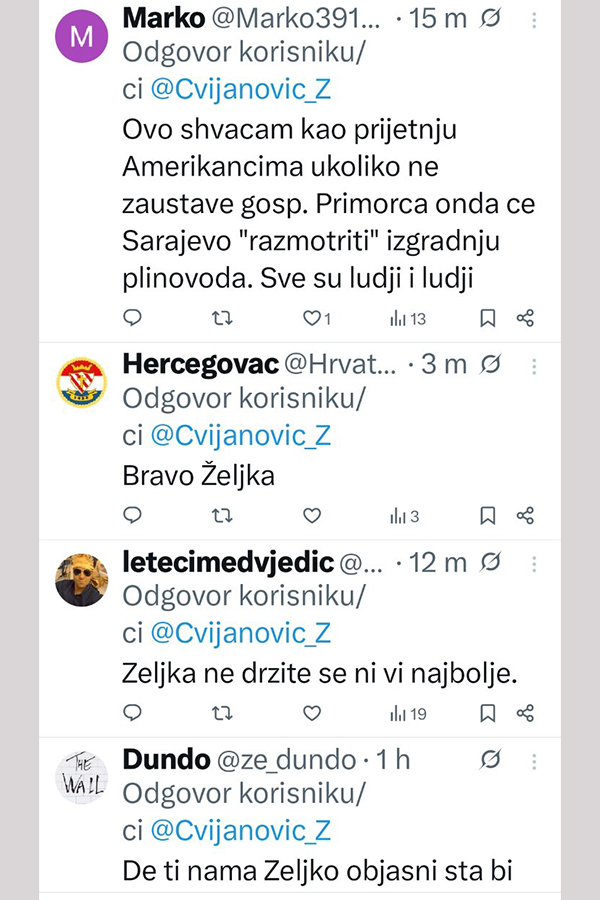The height and width of the screenshot is (900, 600).
Task: Open @Cvijanovic_Z link in Dundo's reply
Action: pos(240,830)
